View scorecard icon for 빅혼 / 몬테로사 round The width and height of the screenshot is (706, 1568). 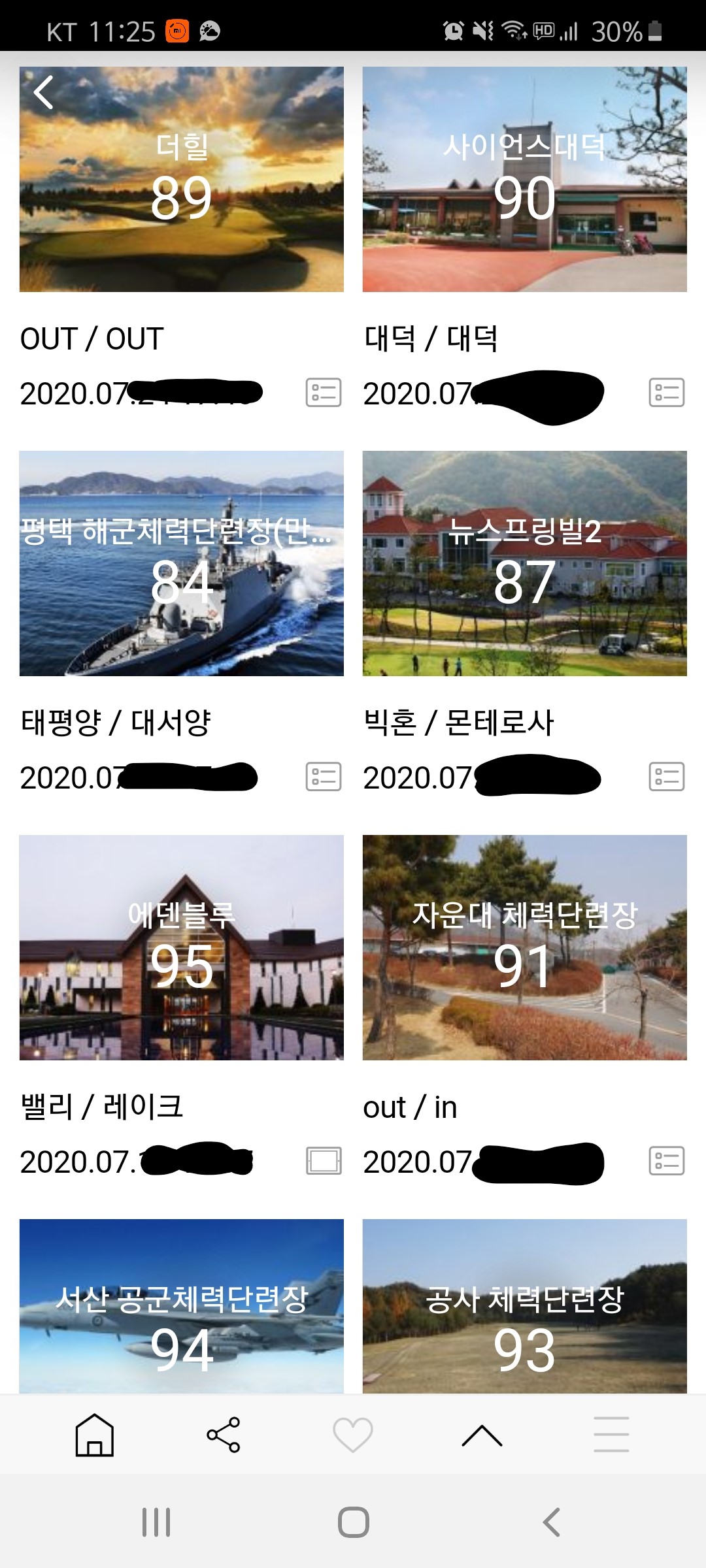666,777
